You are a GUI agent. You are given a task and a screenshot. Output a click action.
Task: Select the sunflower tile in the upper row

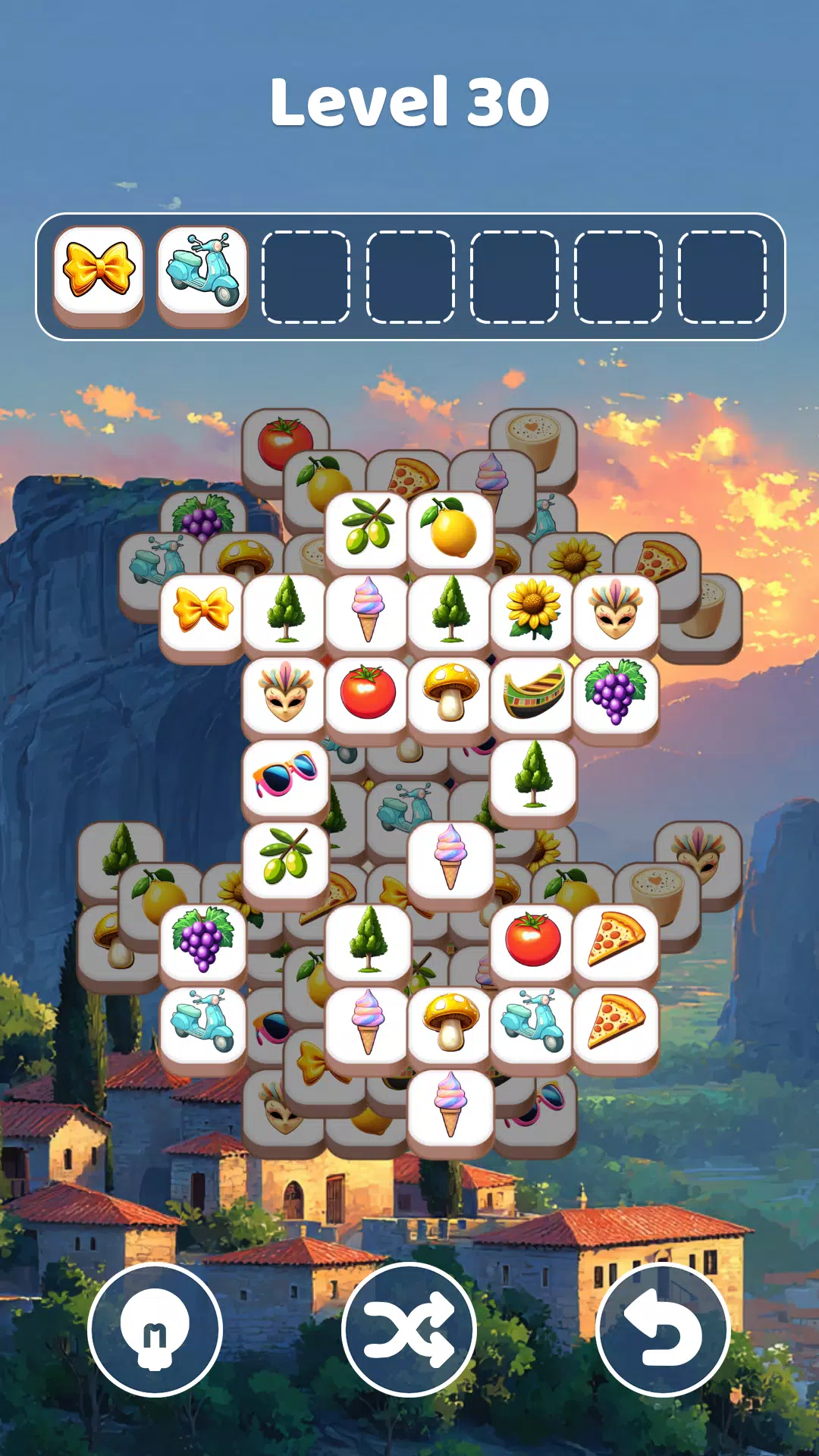click(531, 609)
